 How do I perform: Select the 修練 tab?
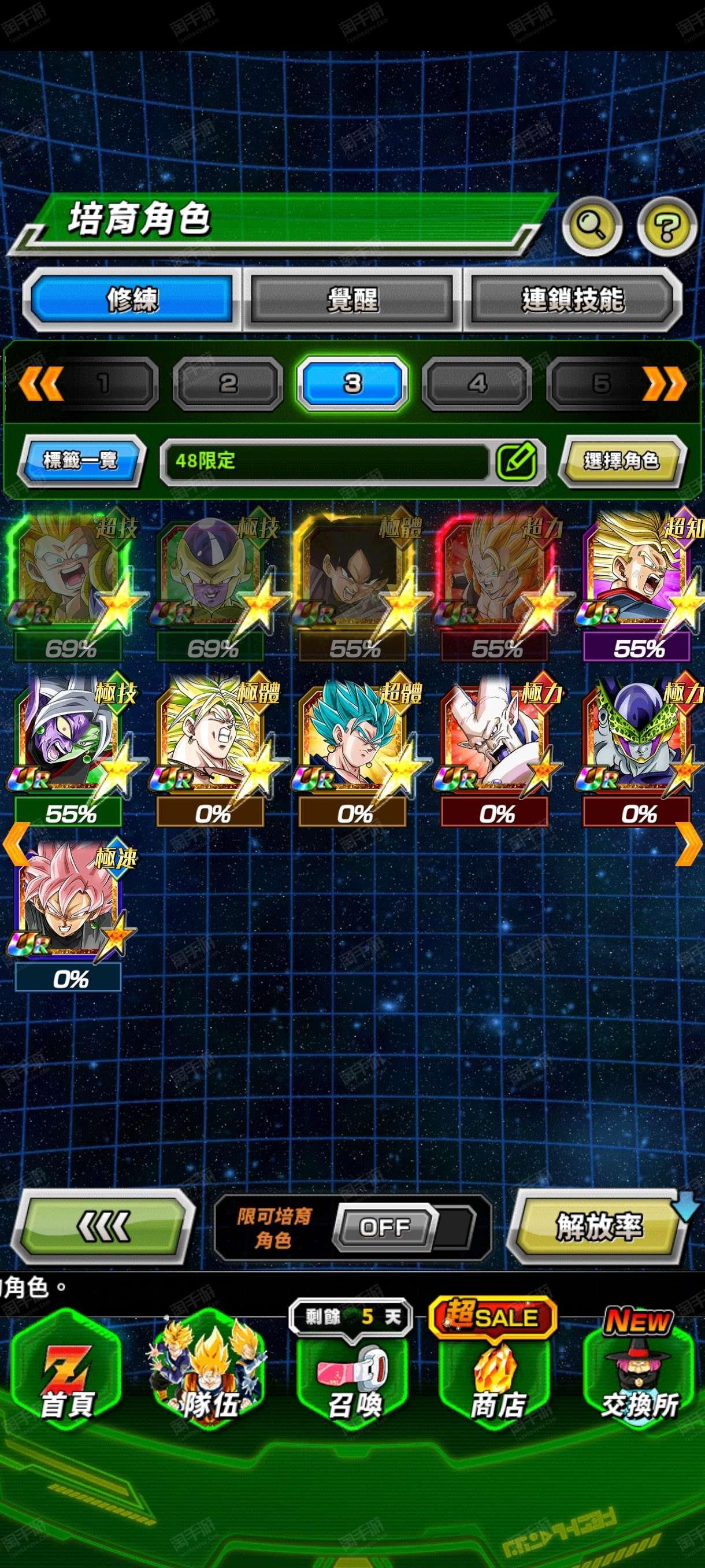tap(131, 299)
